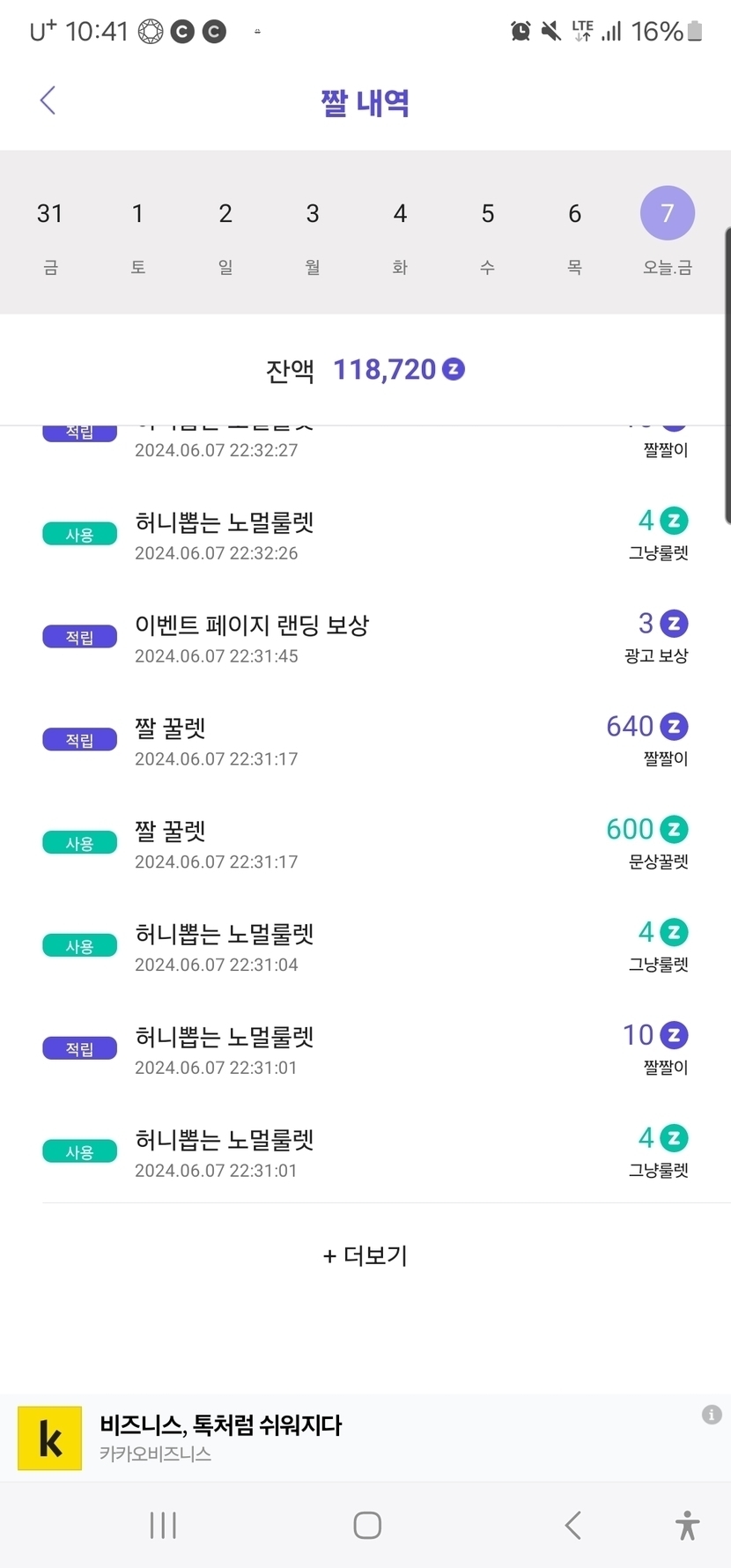Open recent apps from the navigation bar
The height and width of the screenshot is (1568, 731).
pos(163,1525)
